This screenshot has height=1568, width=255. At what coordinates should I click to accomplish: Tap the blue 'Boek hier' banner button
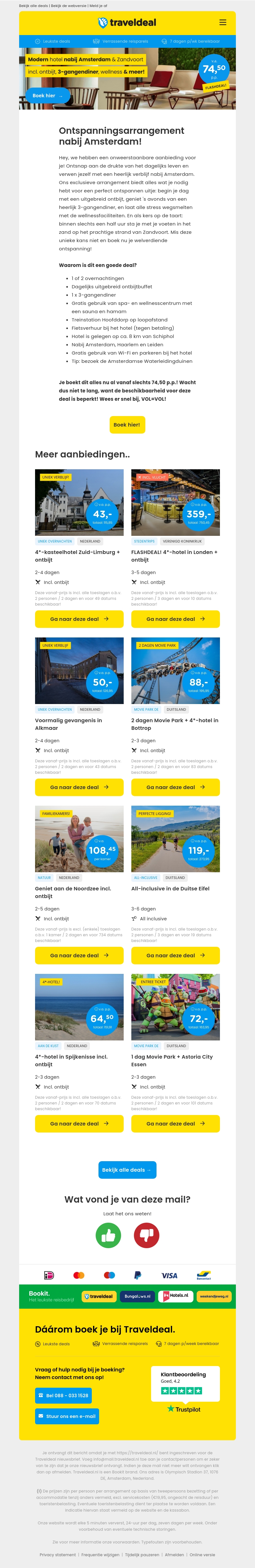tap(47, 96)
